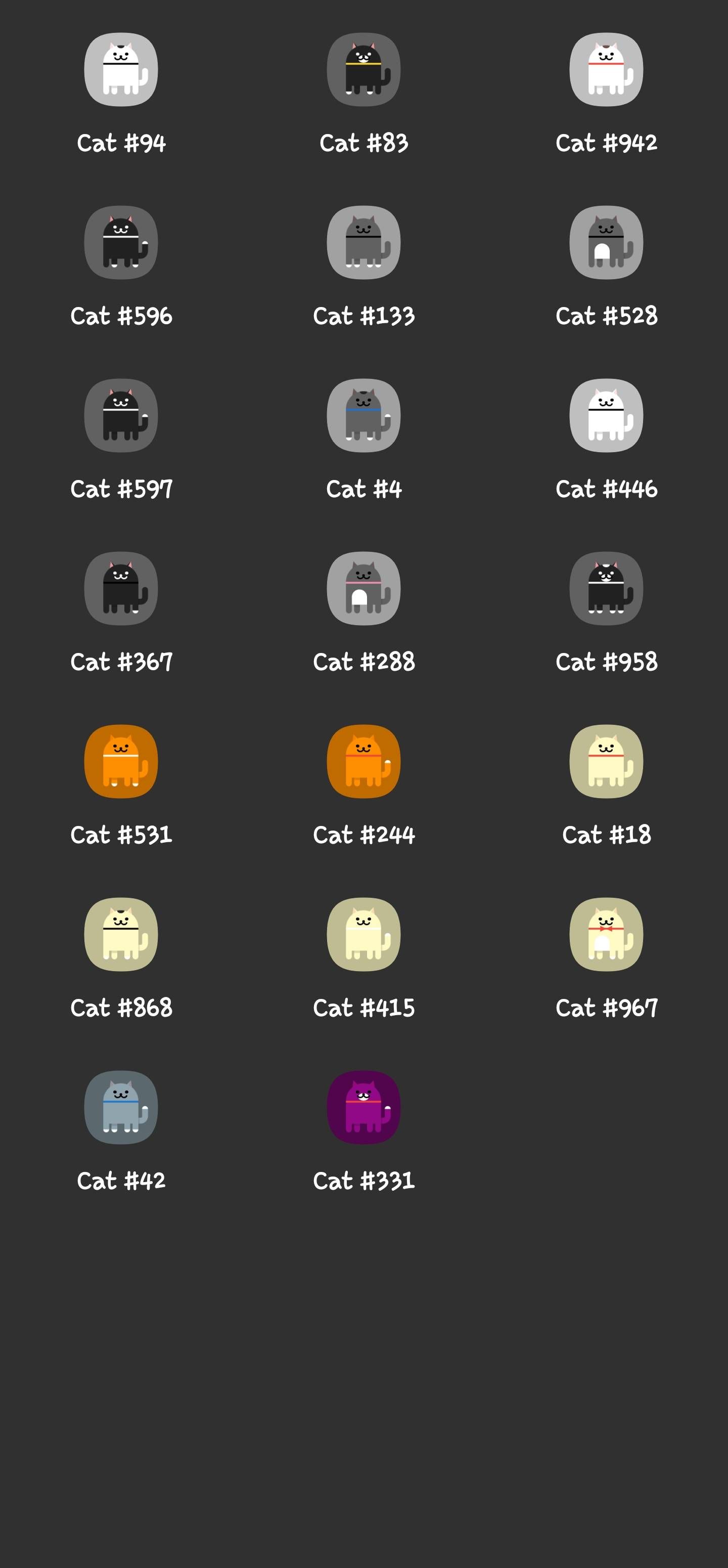
Task: Tap the Cat #4 item
Action: coord(363,415)
